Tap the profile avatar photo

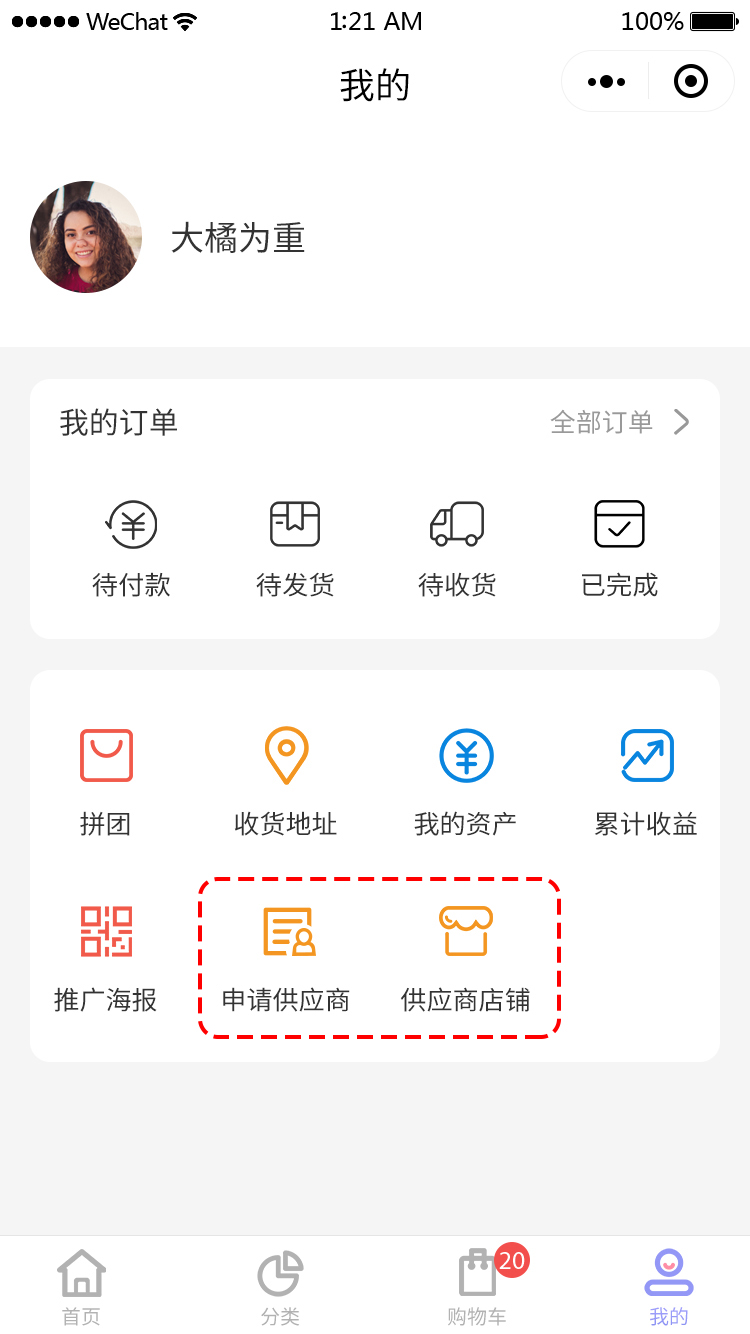[x=86, y=237]
